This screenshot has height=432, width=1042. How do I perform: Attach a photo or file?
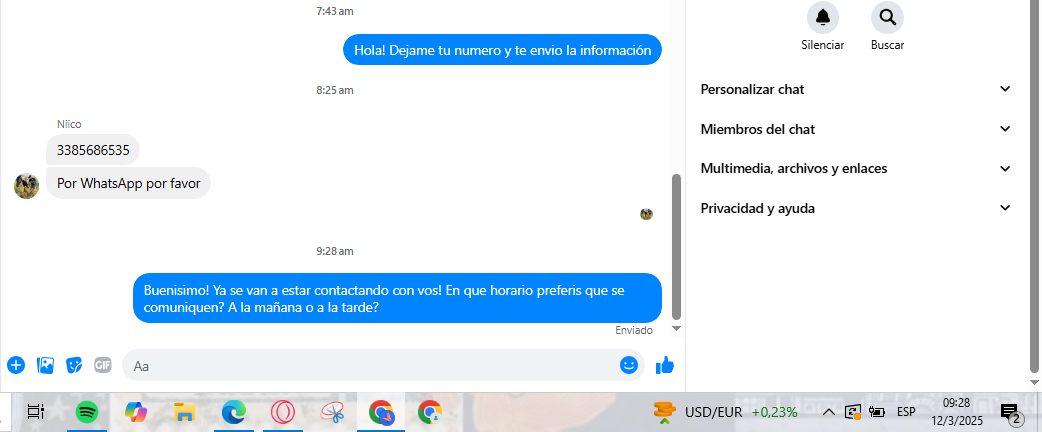(45, 365)
